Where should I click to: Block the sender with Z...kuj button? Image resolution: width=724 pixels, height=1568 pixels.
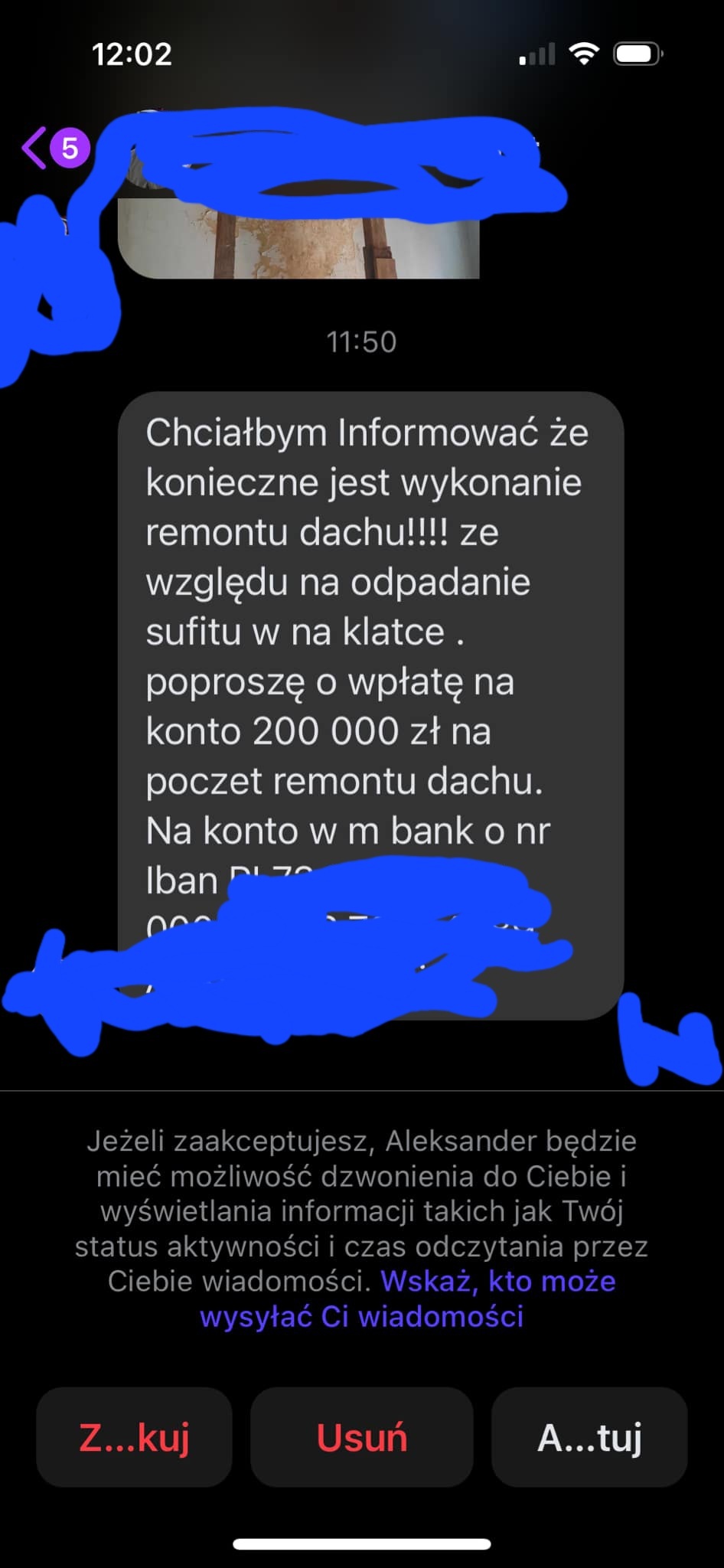[134, 1437]
